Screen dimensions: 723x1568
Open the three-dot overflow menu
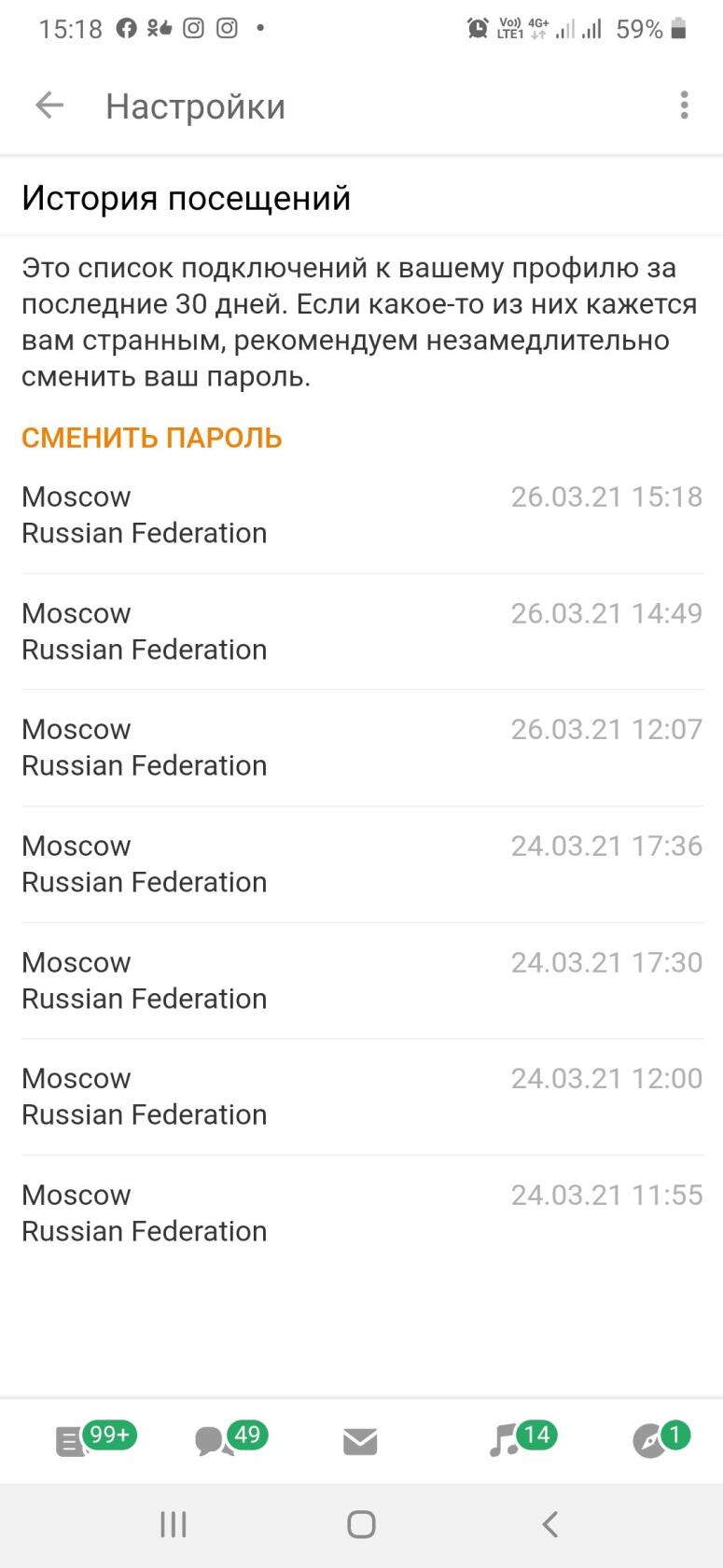pyautogui.click(x=684, y=105)
